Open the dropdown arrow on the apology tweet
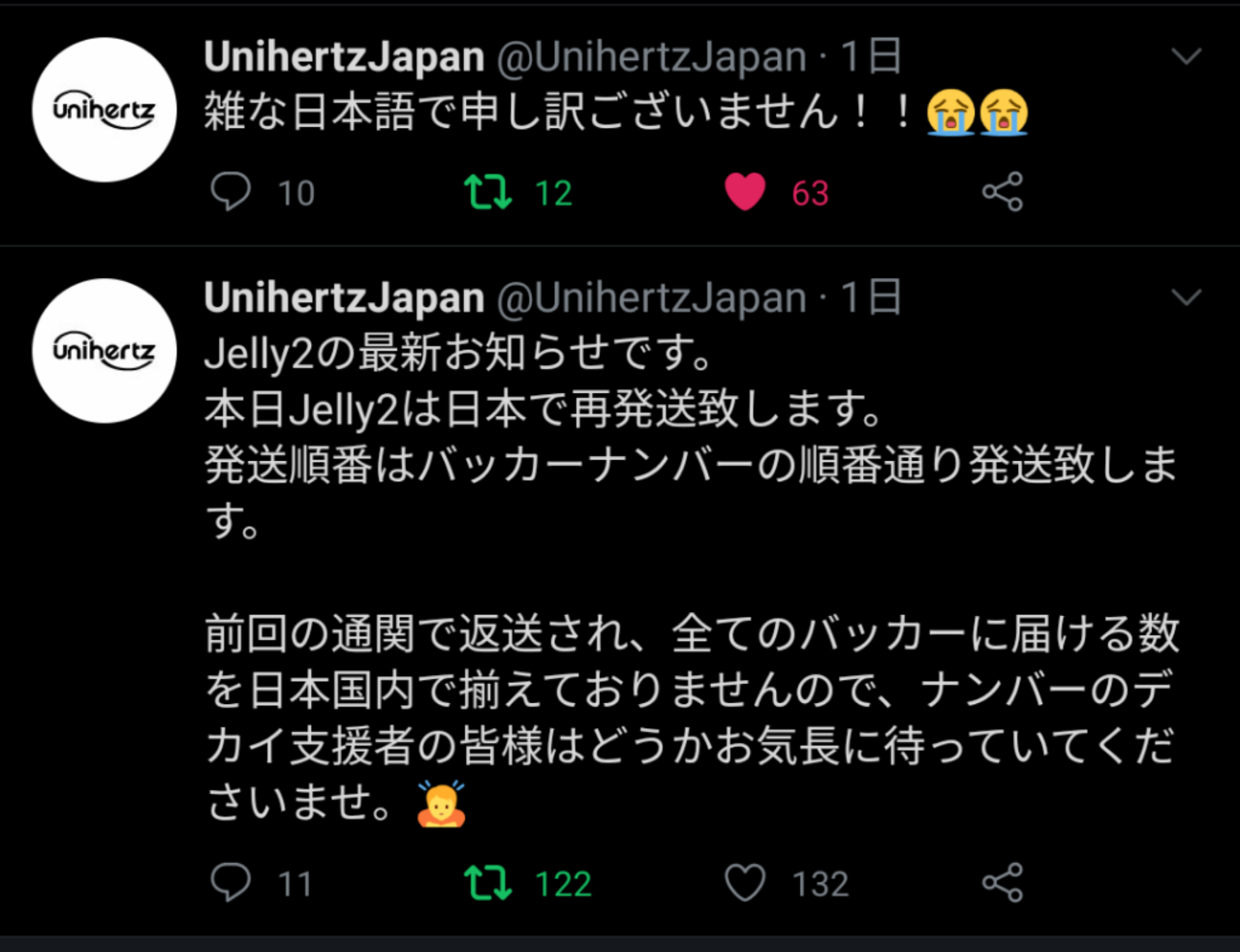 pos(1186,56)
